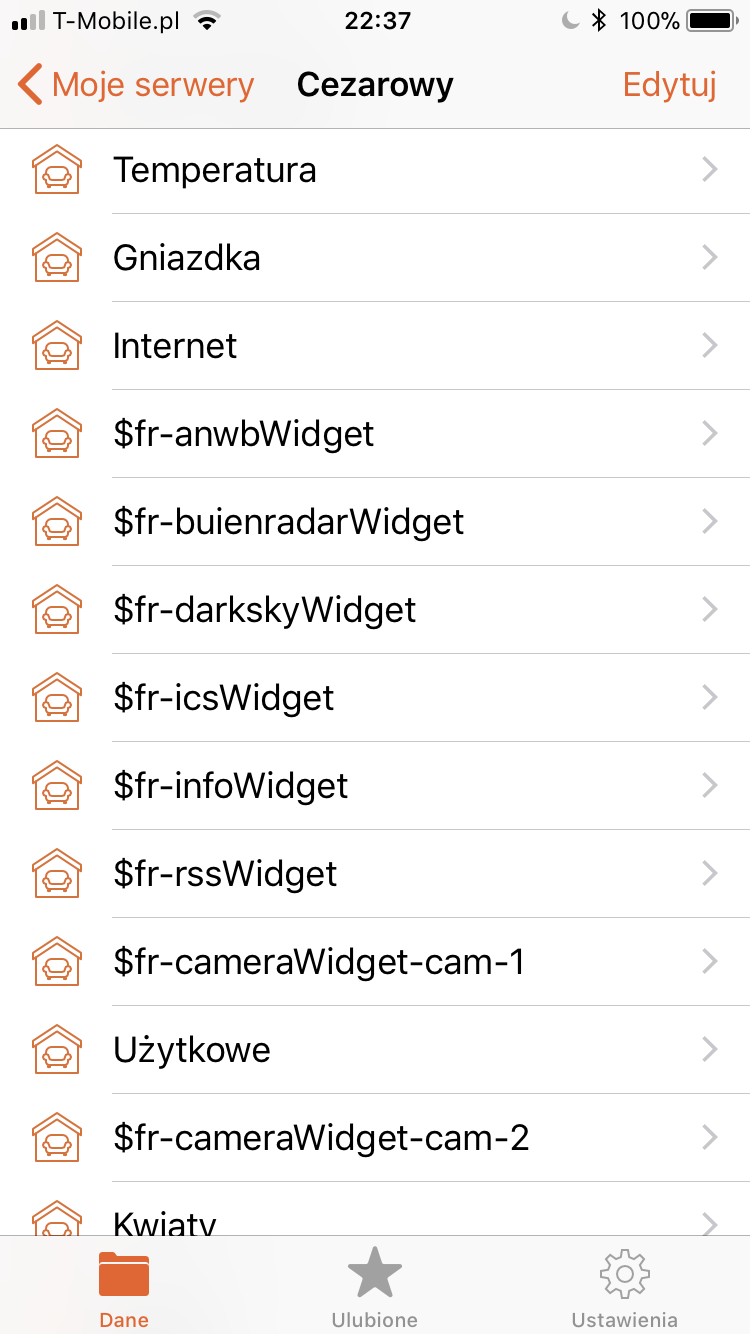This screenshot has height=1334, width=750.
Task: Tap the Edytuj button
Action: [669, 85]
